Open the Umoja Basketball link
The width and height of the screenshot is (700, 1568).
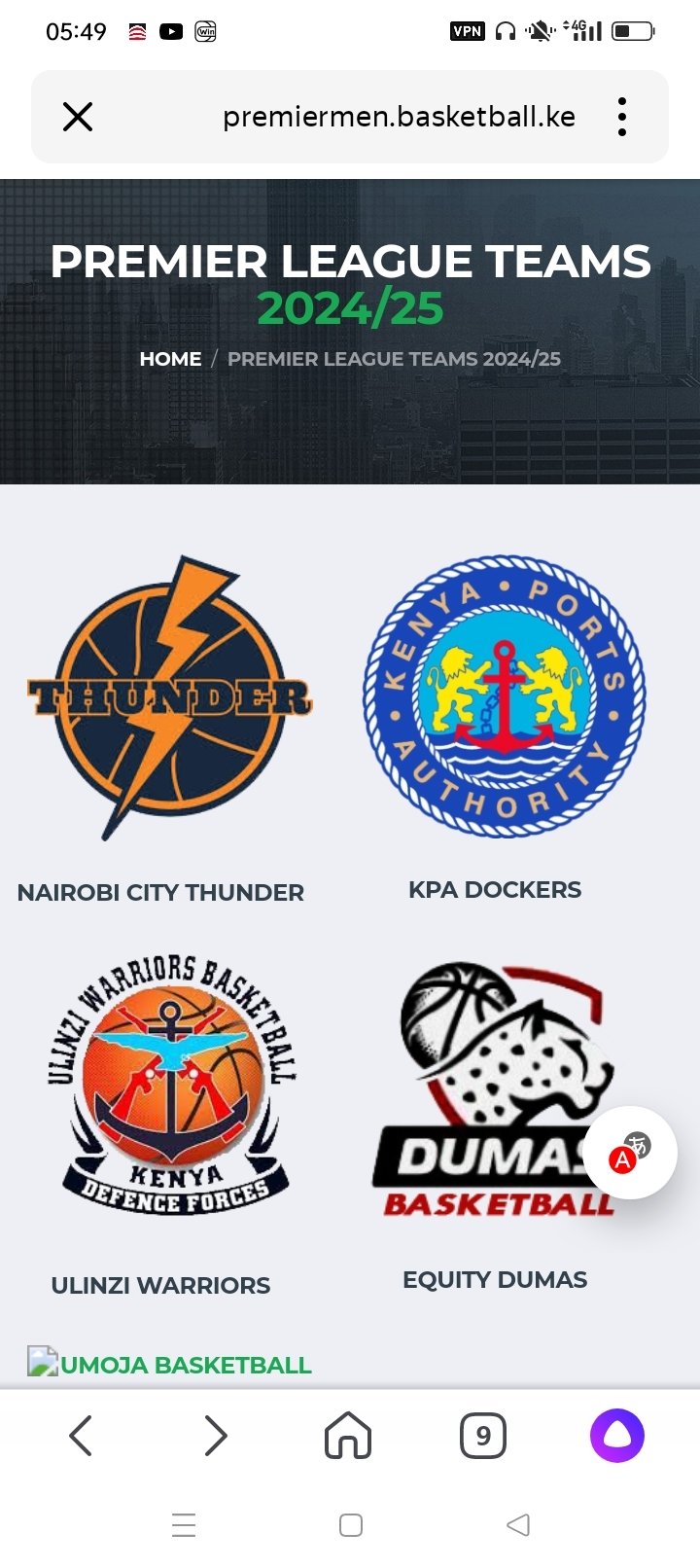[x=185, y=1365]
